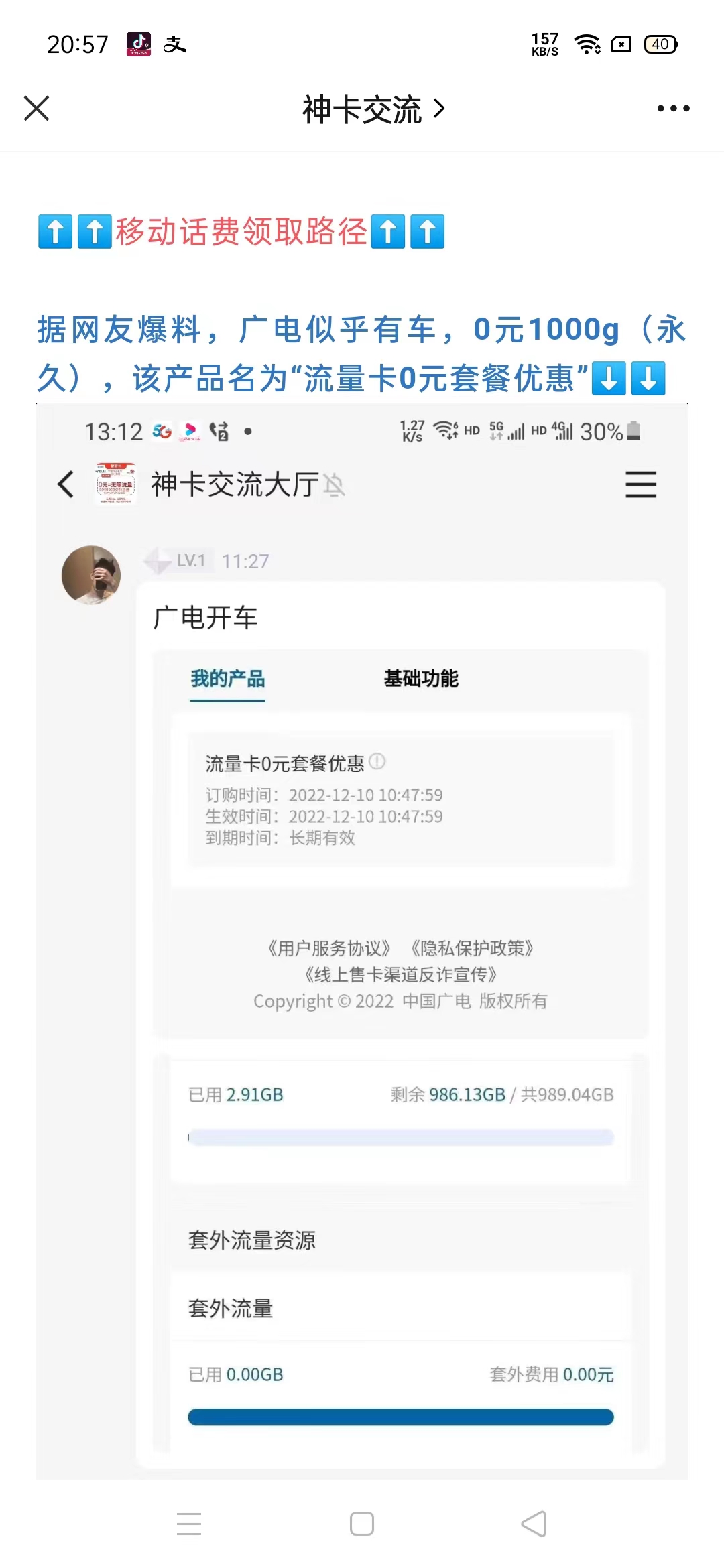
Task: Open the 神卡交流 title details
Action: point(373,109)
